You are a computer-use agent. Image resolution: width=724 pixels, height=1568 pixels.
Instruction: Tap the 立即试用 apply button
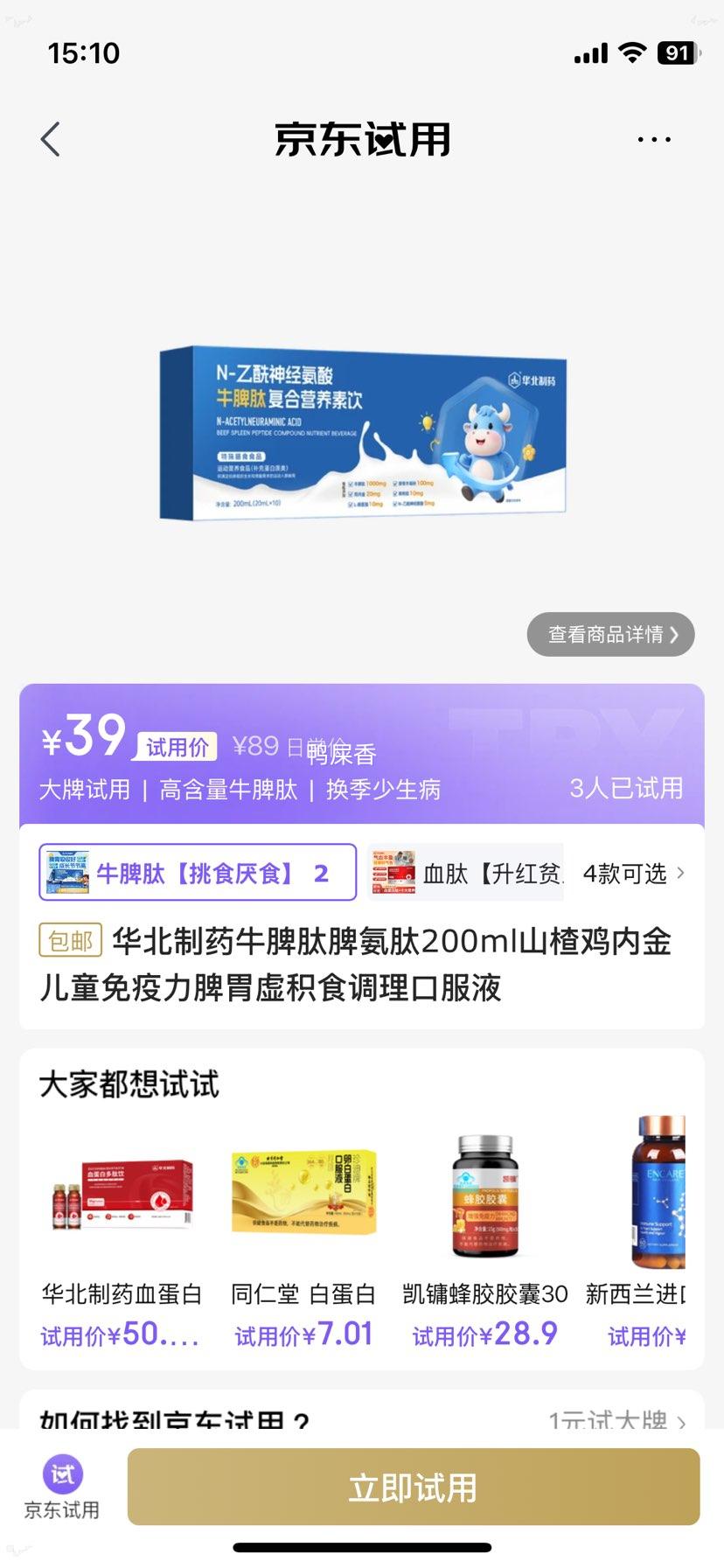pos(412,1487)
